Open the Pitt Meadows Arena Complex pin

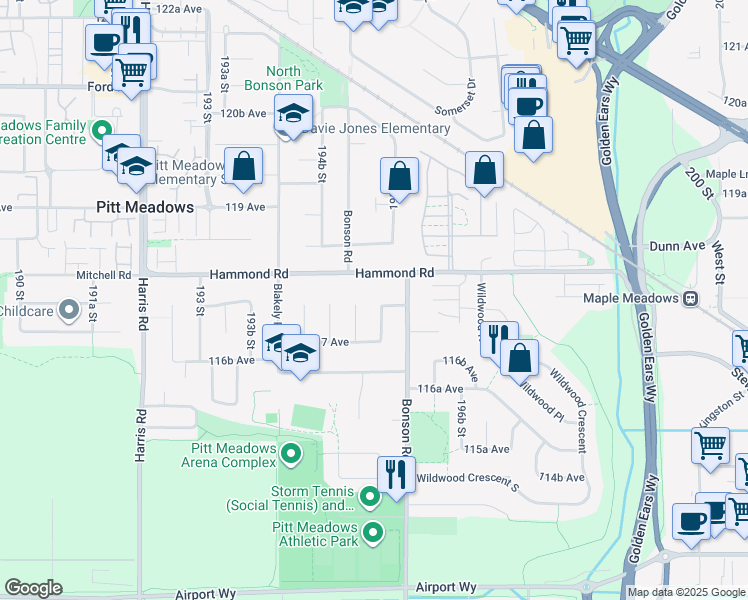tap(291, 455)
